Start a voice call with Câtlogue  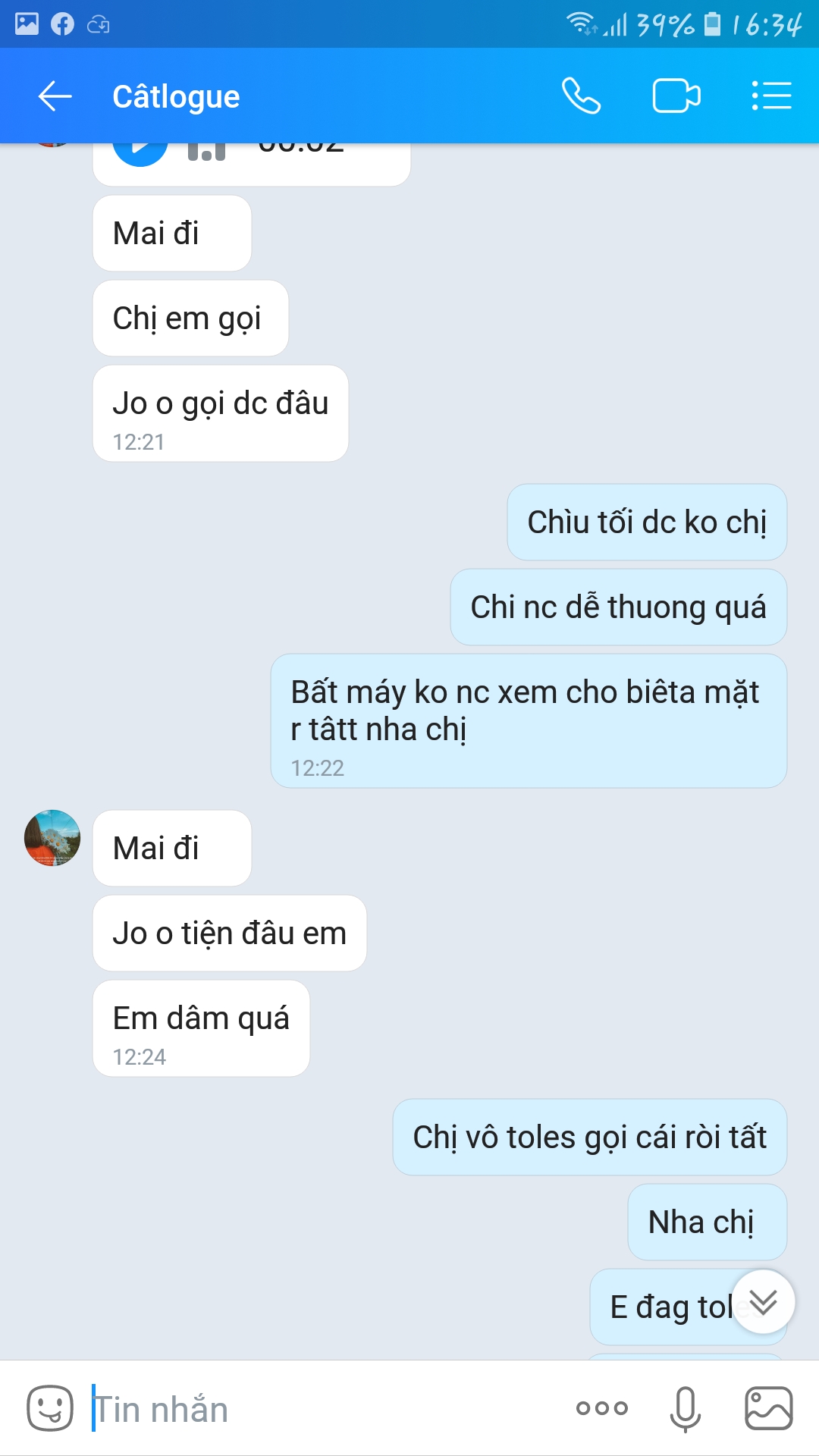581,96
